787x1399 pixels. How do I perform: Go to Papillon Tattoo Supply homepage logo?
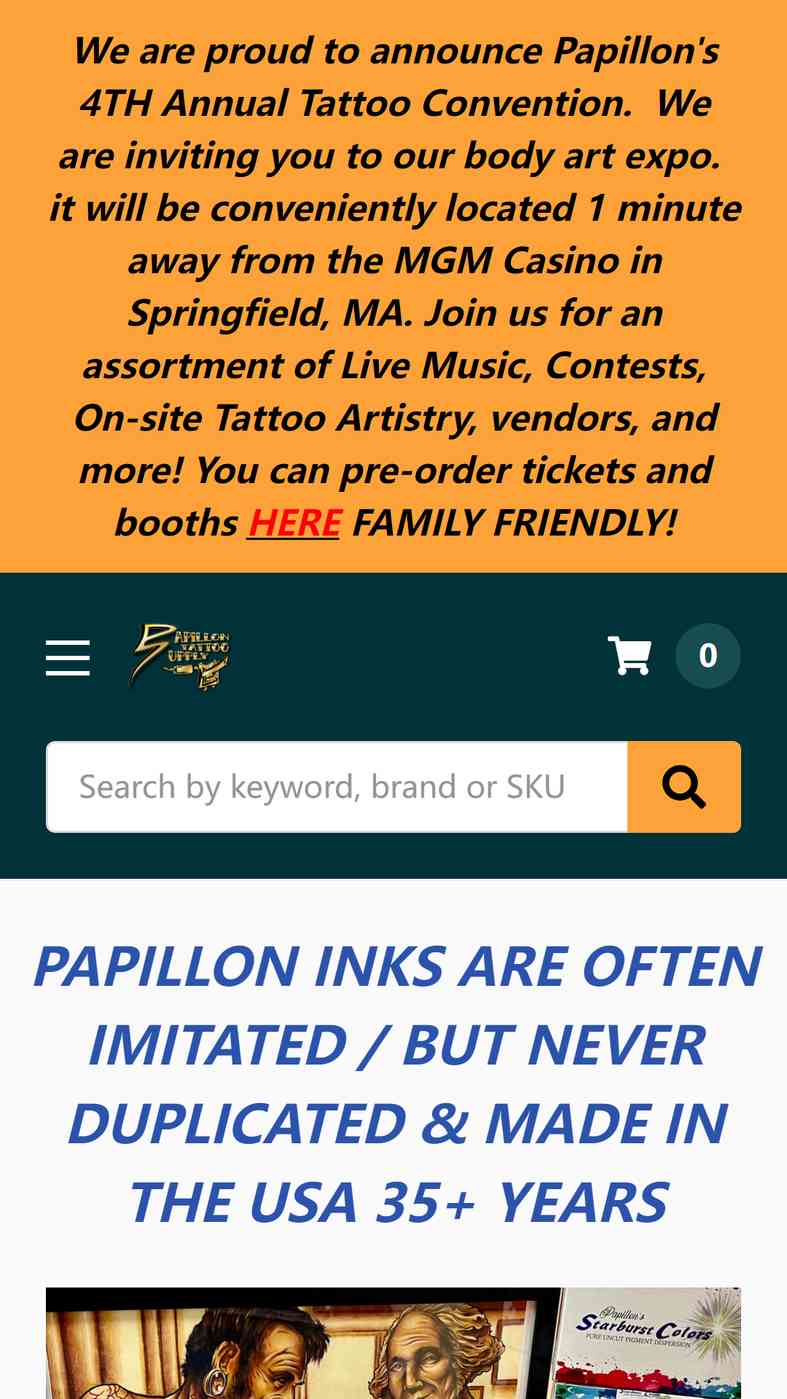click(181, 657)
